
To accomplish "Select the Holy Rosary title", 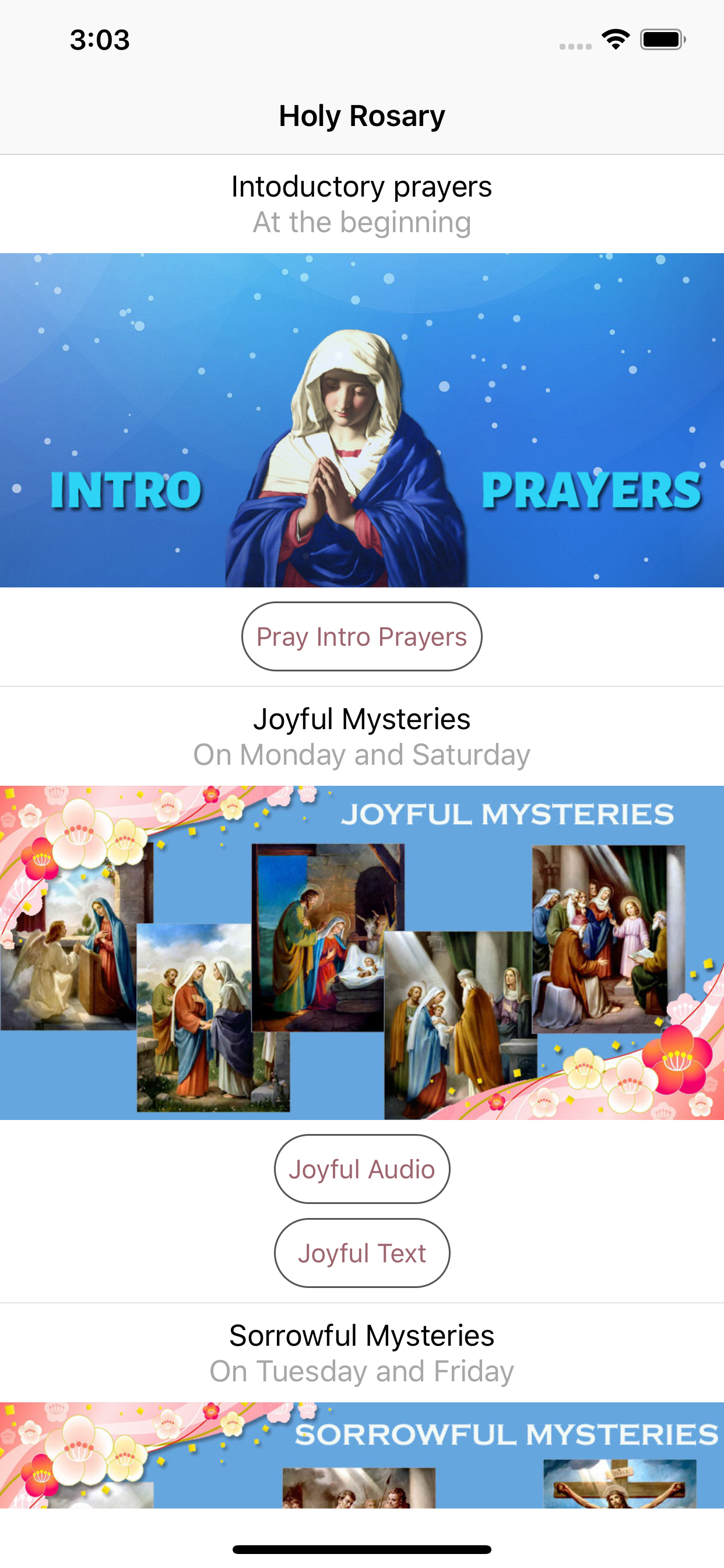I will pos(362,116).
